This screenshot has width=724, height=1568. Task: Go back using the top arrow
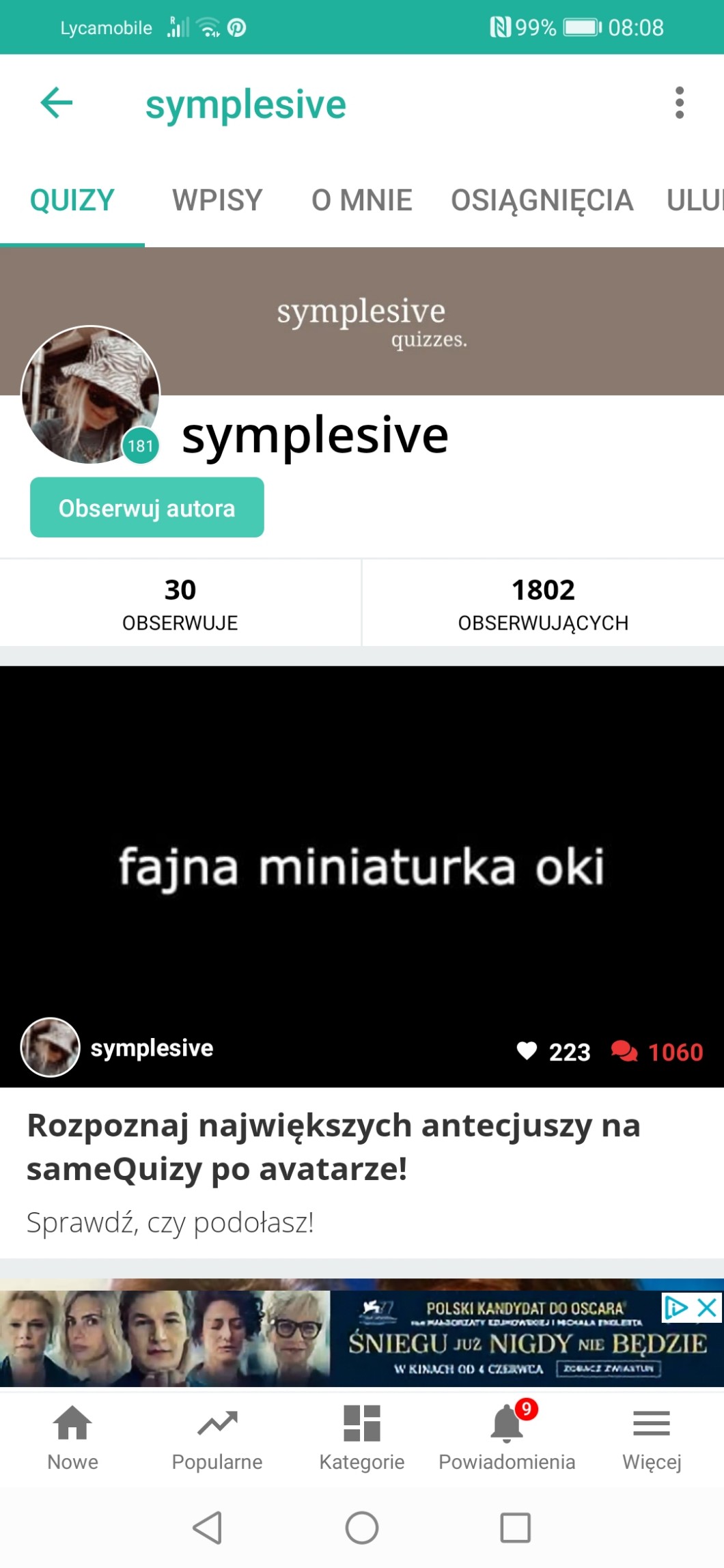click(57, 103)
